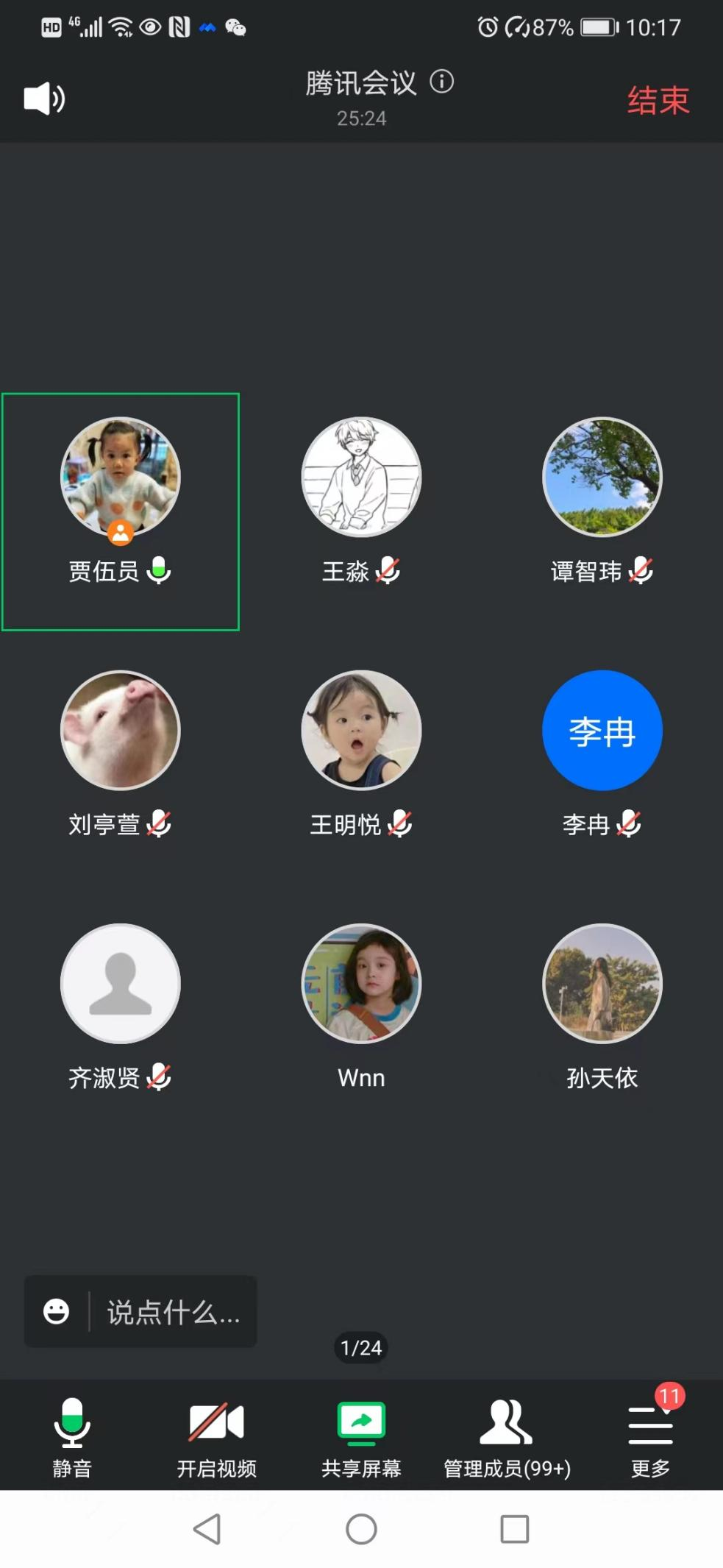Image resolution: width=723 pixels, height=1568 pixels.
Task: Start screen sharing with 共享屏幕
Action: coord(361,1436)
